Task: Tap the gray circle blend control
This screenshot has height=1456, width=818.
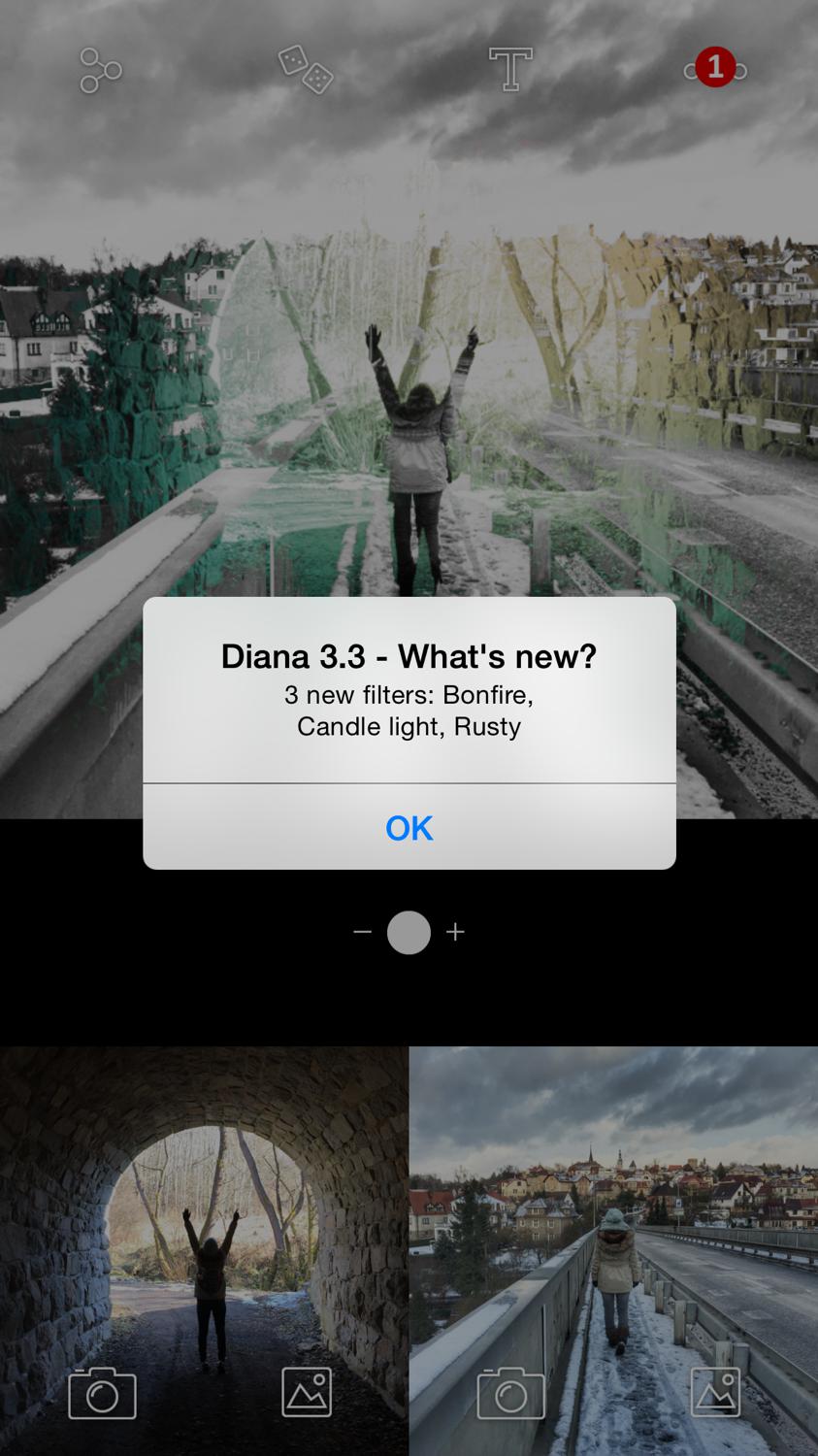Action: (x=409, y=933)
